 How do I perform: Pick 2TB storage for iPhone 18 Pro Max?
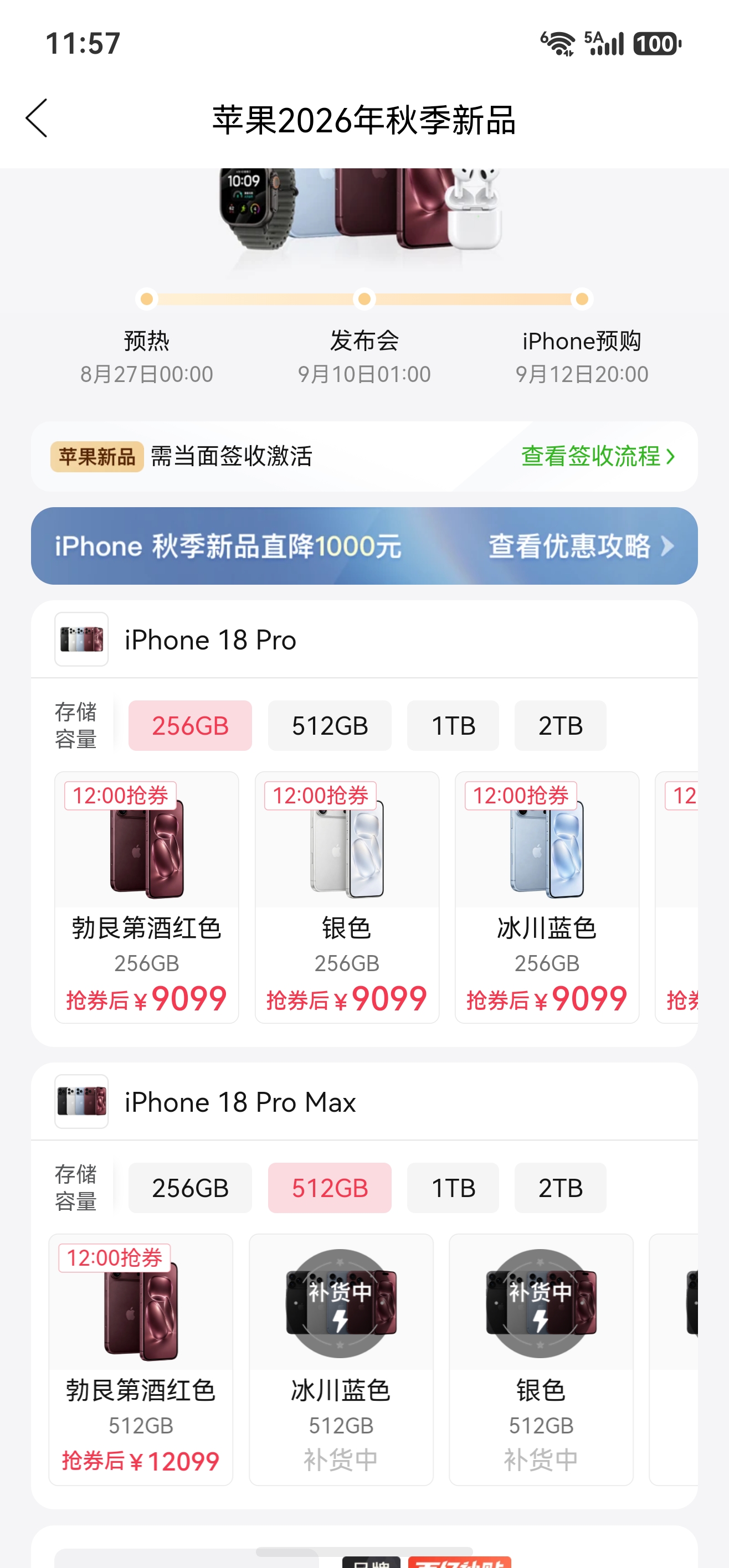[x=560, y=1188]
